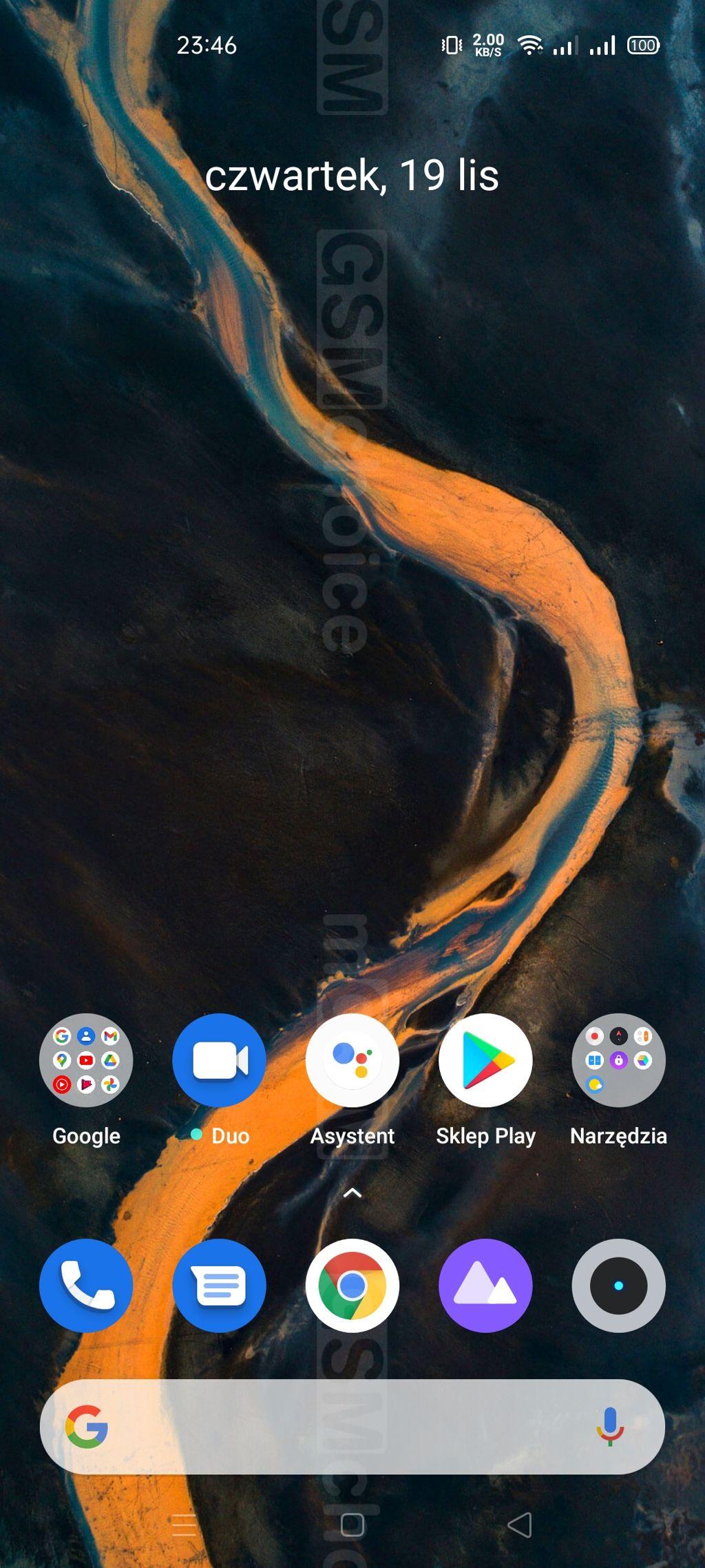The width and height of the screenshot is (705, 1568).
Task: Open the purple Photos gallery app
Action: pyautogui.click(x=485, y=1286)
